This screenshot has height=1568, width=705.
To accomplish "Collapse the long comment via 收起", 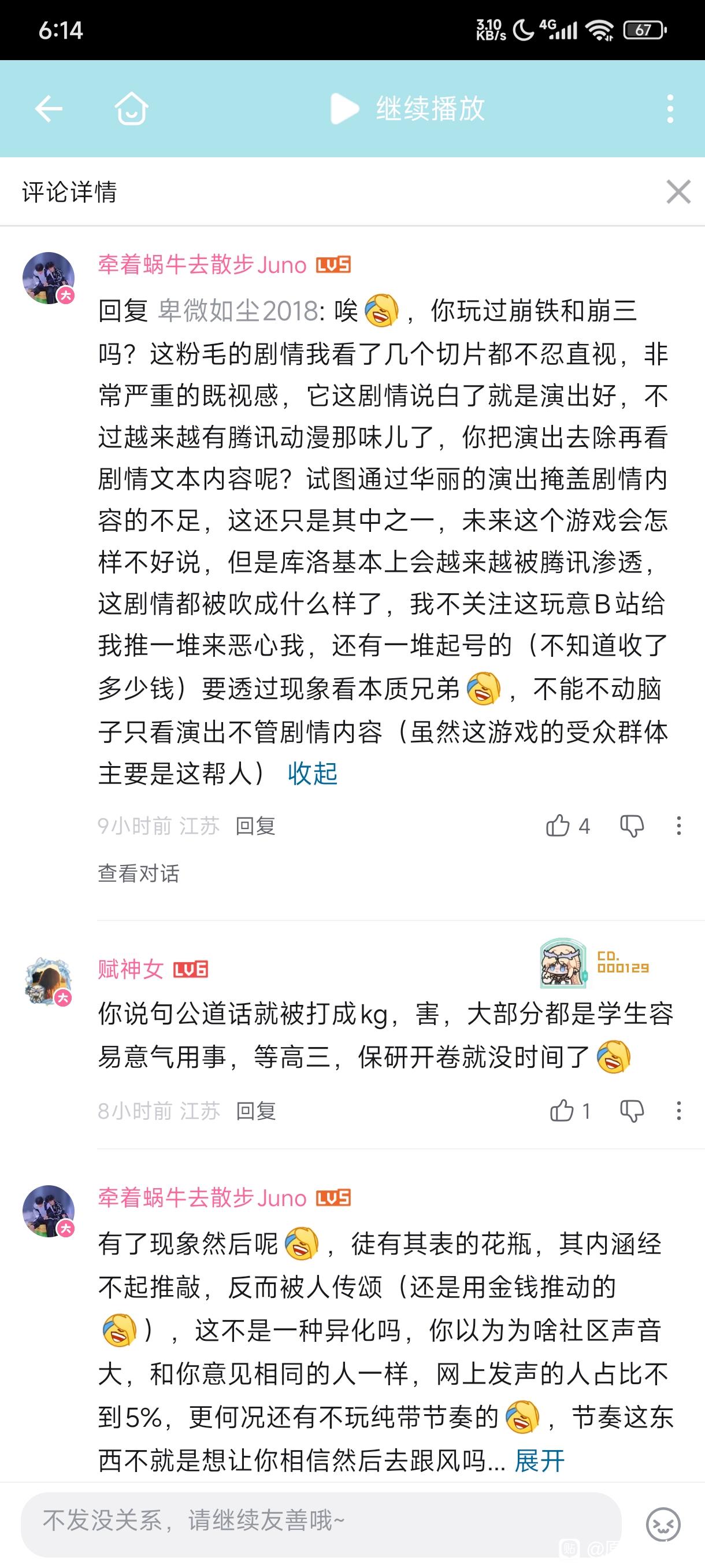I will [x=312, y=773].
